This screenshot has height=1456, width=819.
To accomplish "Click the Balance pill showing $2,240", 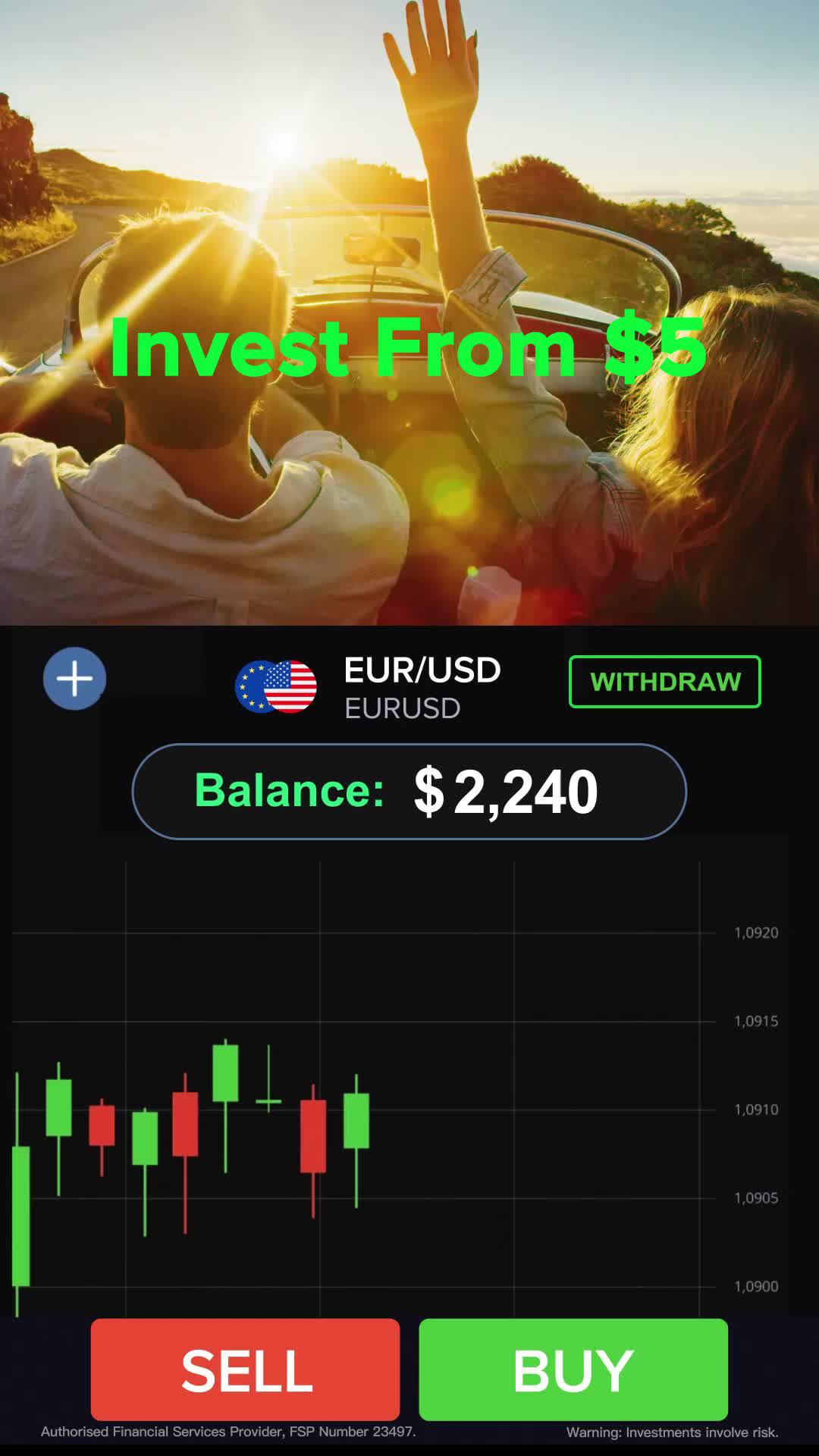I will 409,790.
